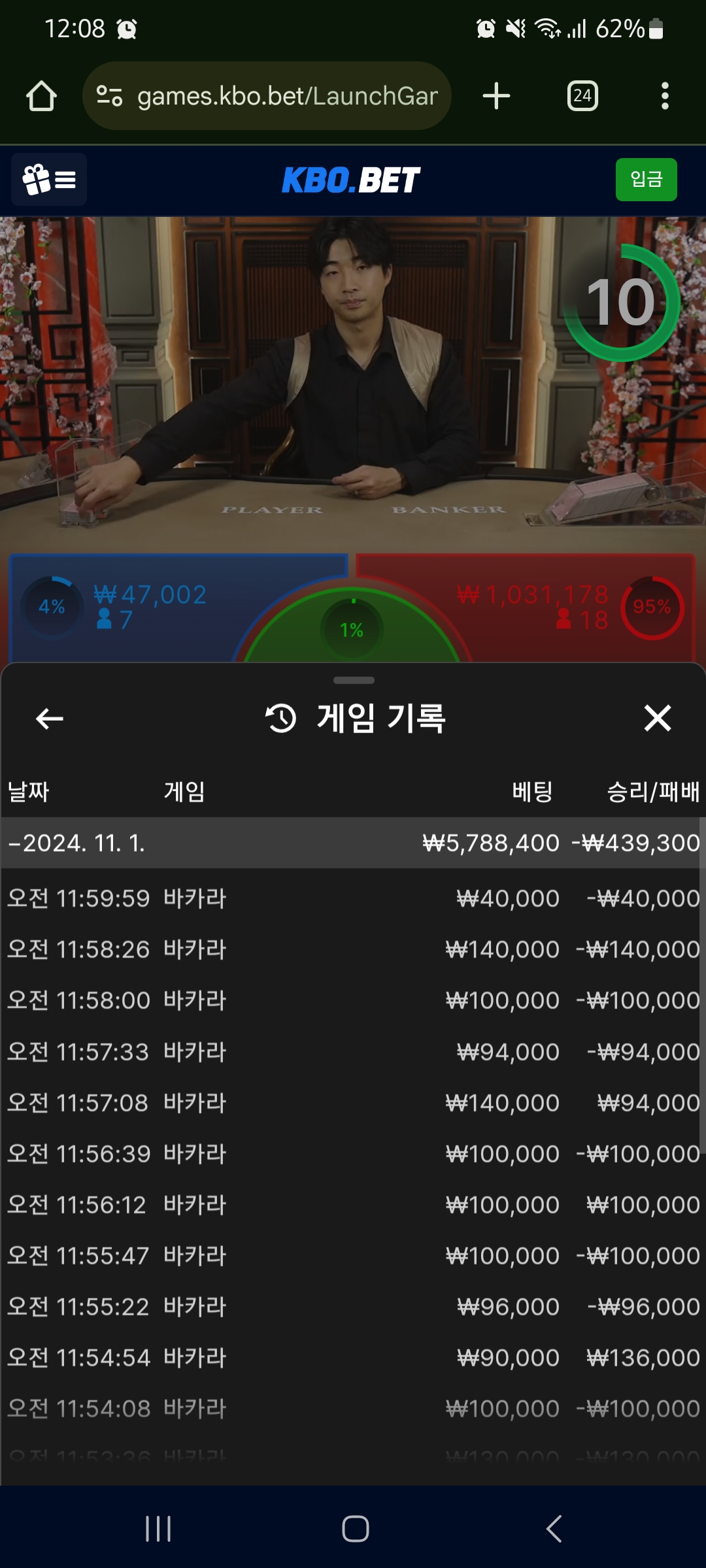The image size is (706, 1568).
Task: Open the browser home page
Action: click(x=41, y=96)
